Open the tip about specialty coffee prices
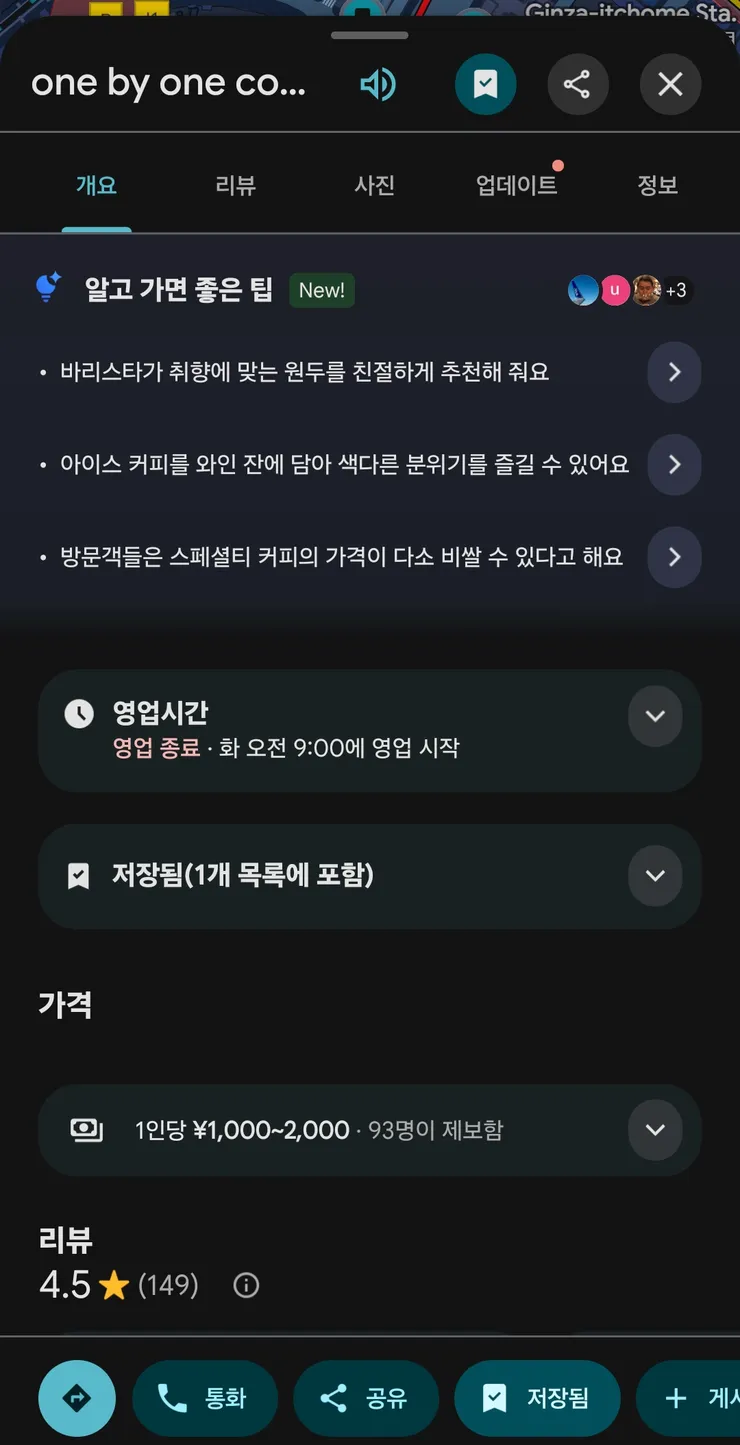 pos(370,557)
